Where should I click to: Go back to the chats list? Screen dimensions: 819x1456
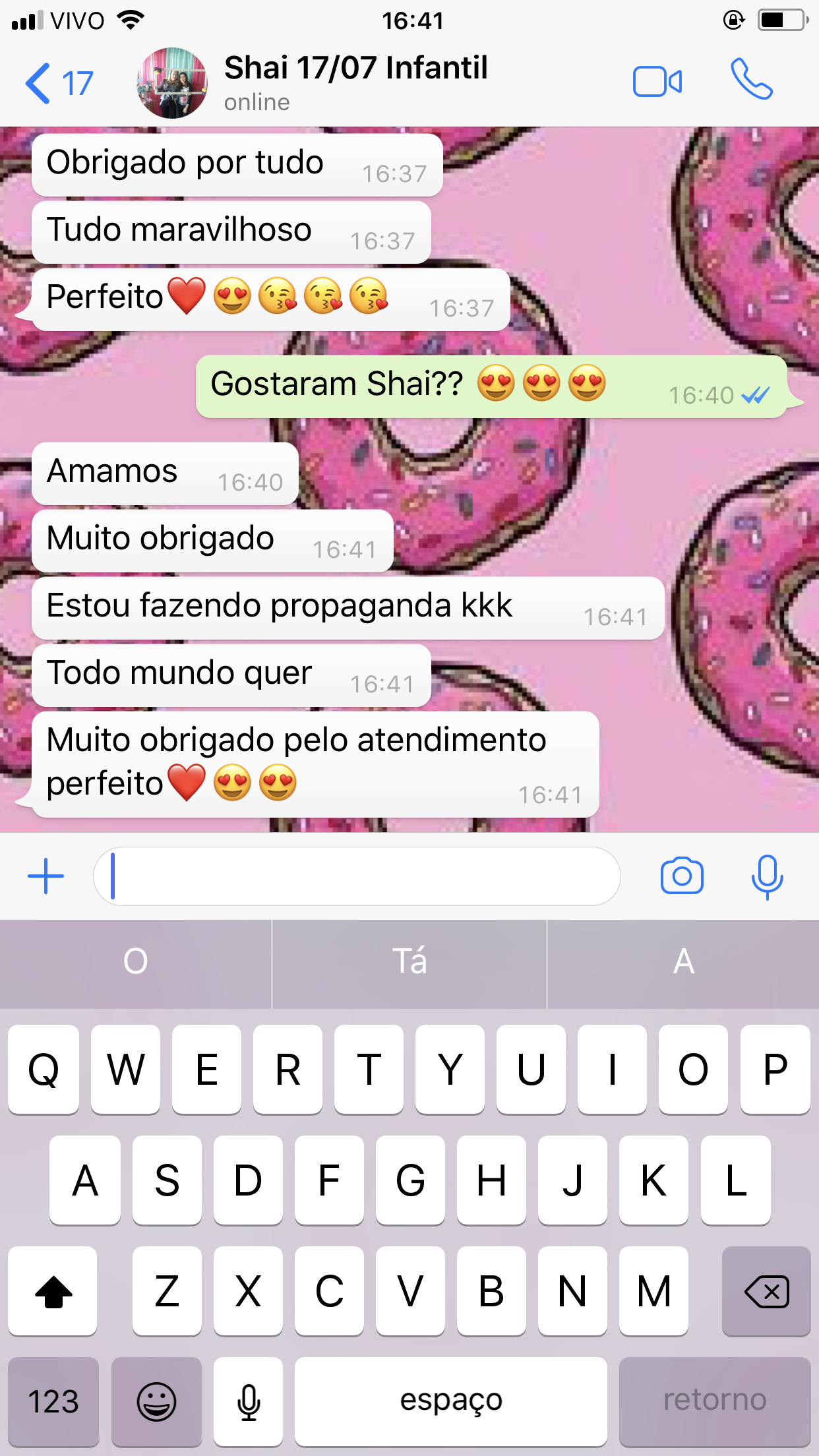[x=58, y=84]
